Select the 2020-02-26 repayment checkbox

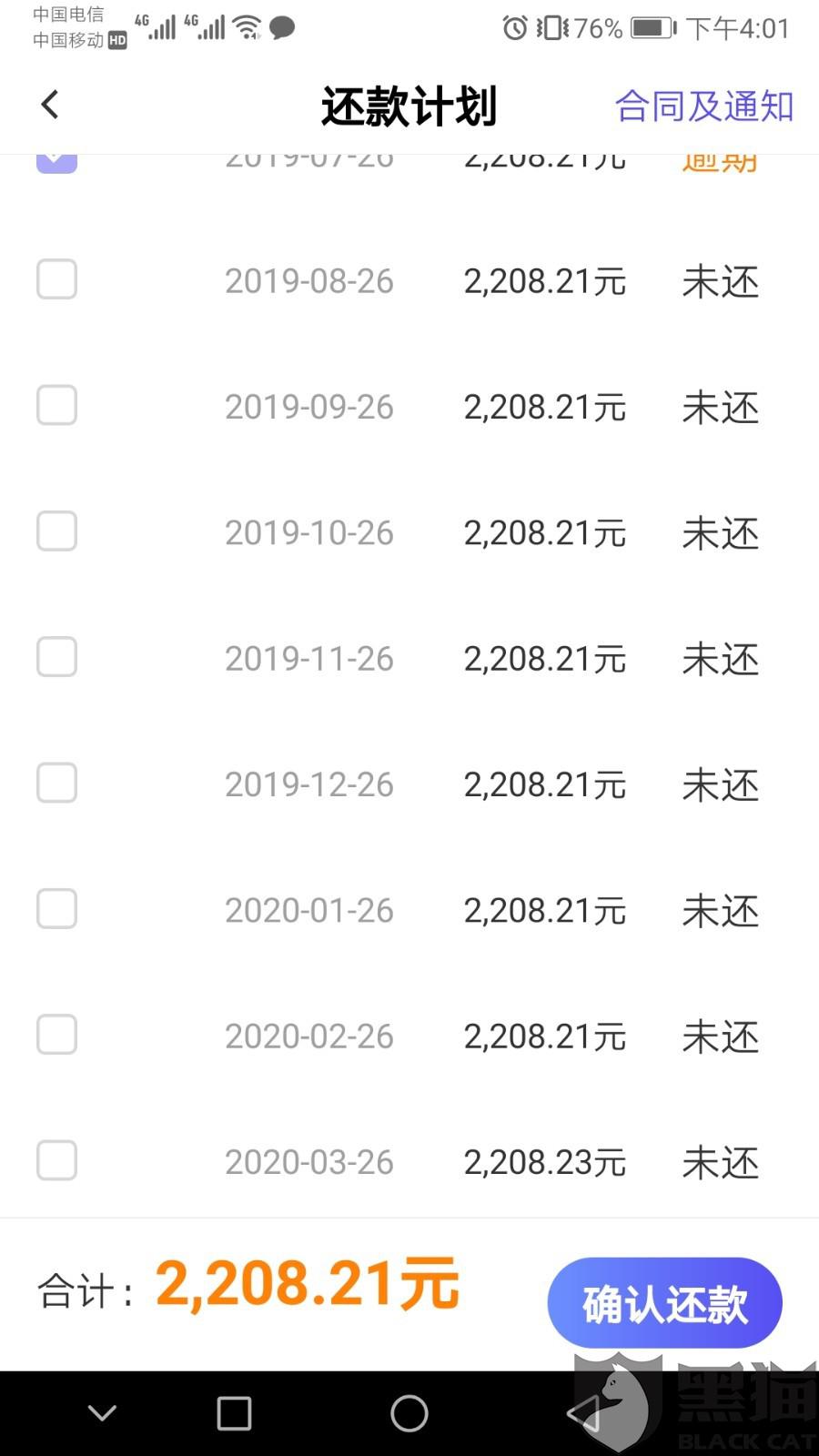tap(56, 1035)
